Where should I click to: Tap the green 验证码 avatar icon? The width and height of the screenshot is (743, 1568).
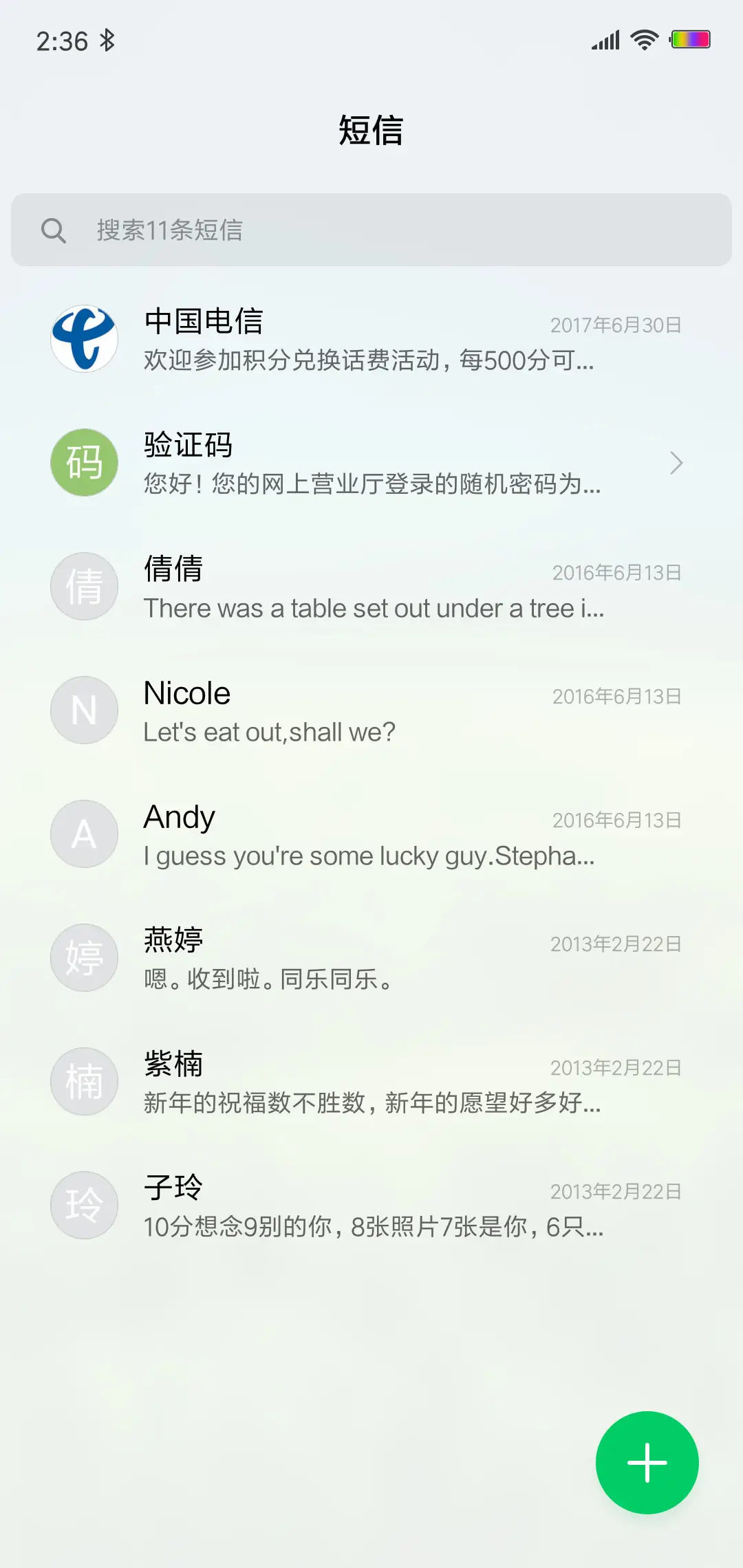[x=84, y=462]
